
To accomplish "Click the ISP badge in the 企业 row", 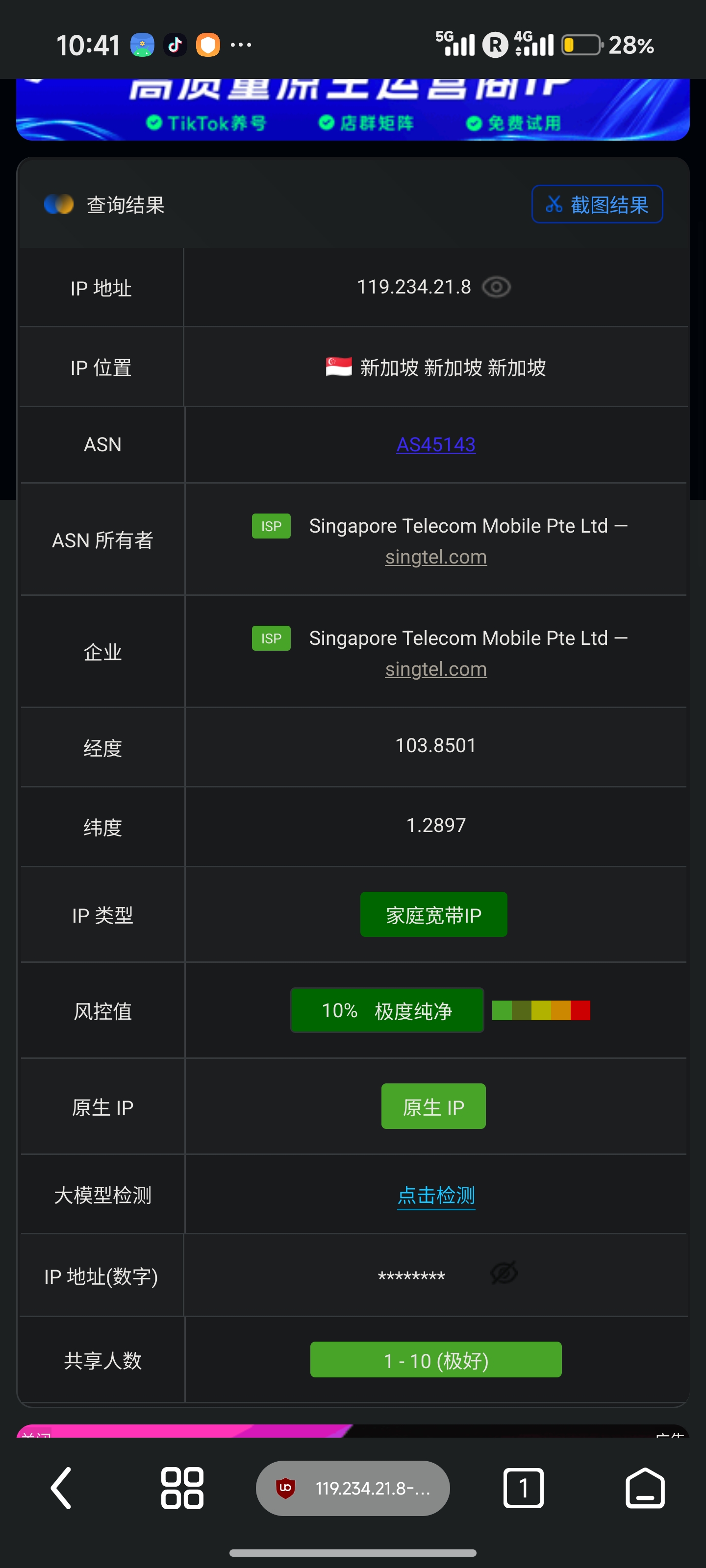I will tap(271, 637).
